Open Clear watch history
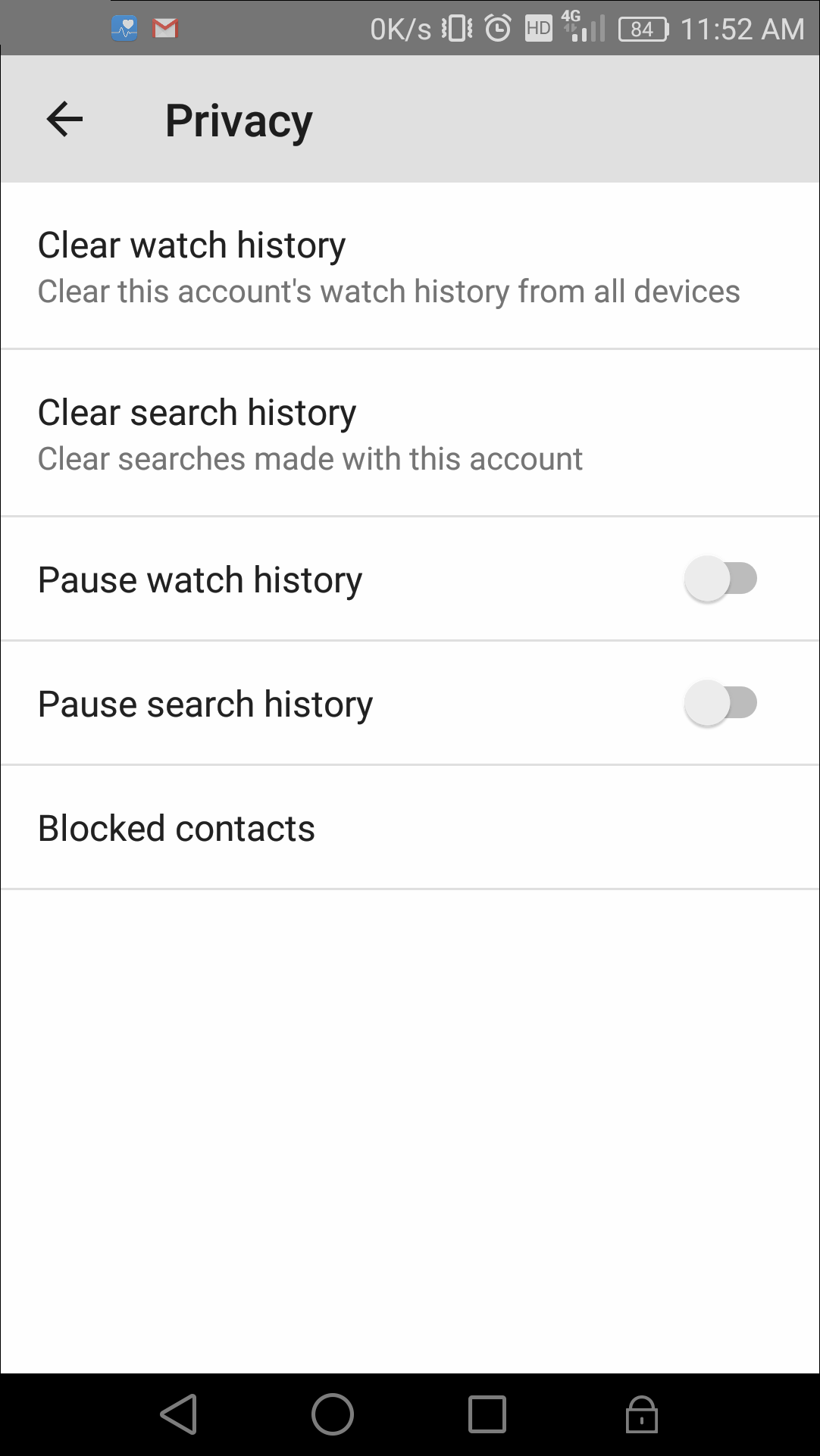 click(410, 266)
